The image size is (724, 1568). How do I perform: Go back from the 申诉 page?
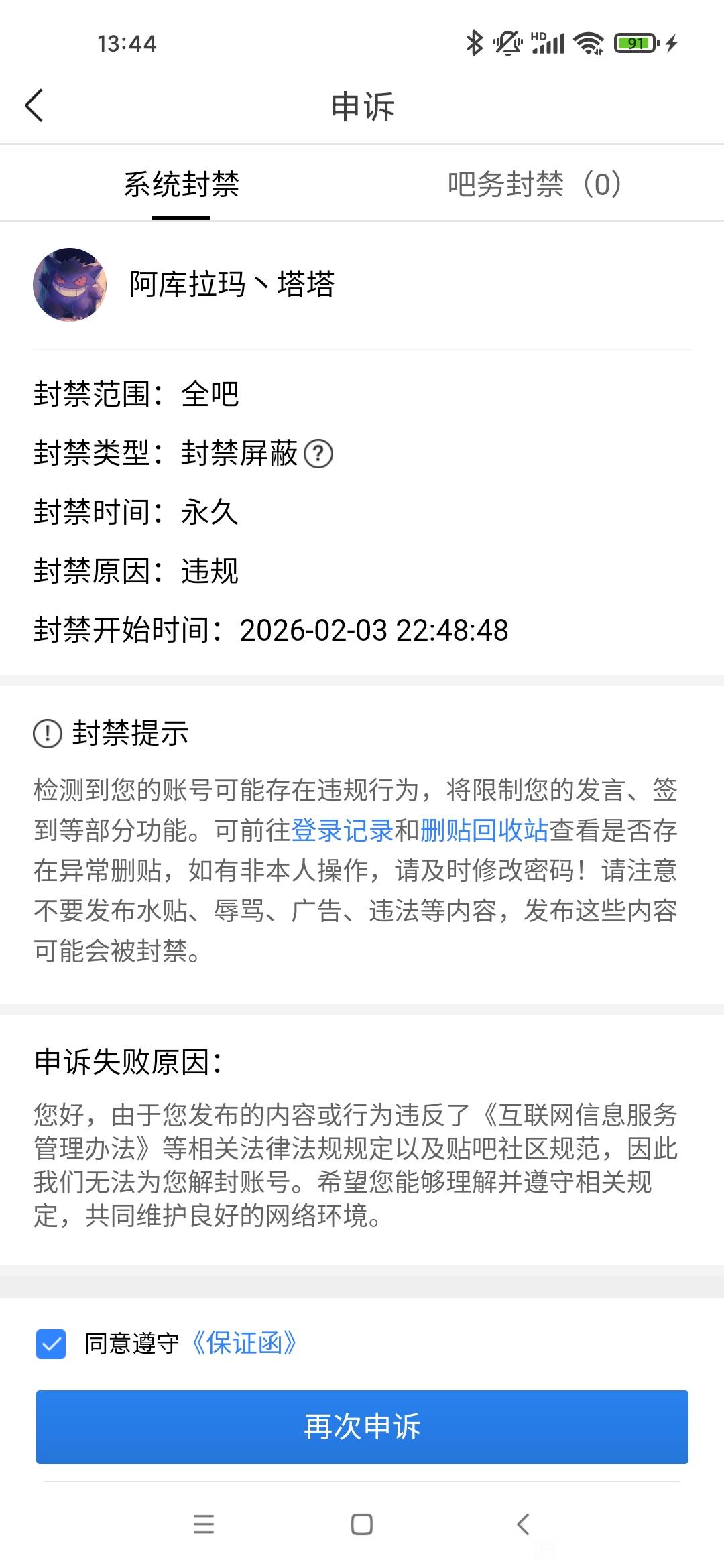click(34, 106)
